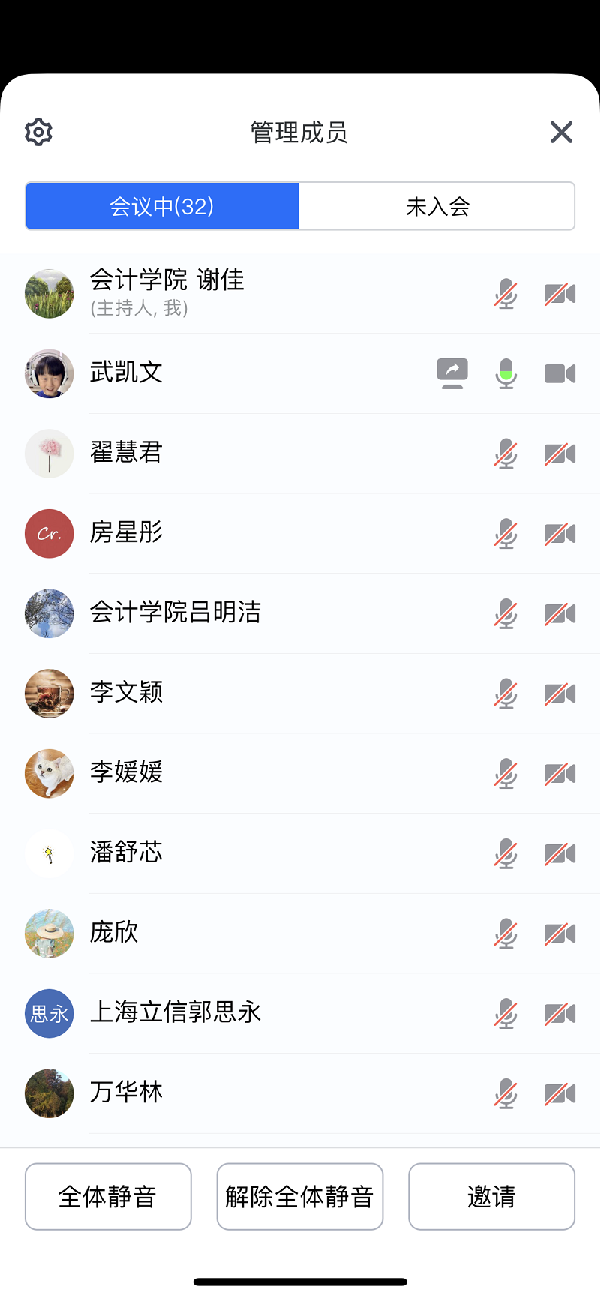Tap 万华林's camera icon
The image size is (600, 1298).
pos(560,1093)
